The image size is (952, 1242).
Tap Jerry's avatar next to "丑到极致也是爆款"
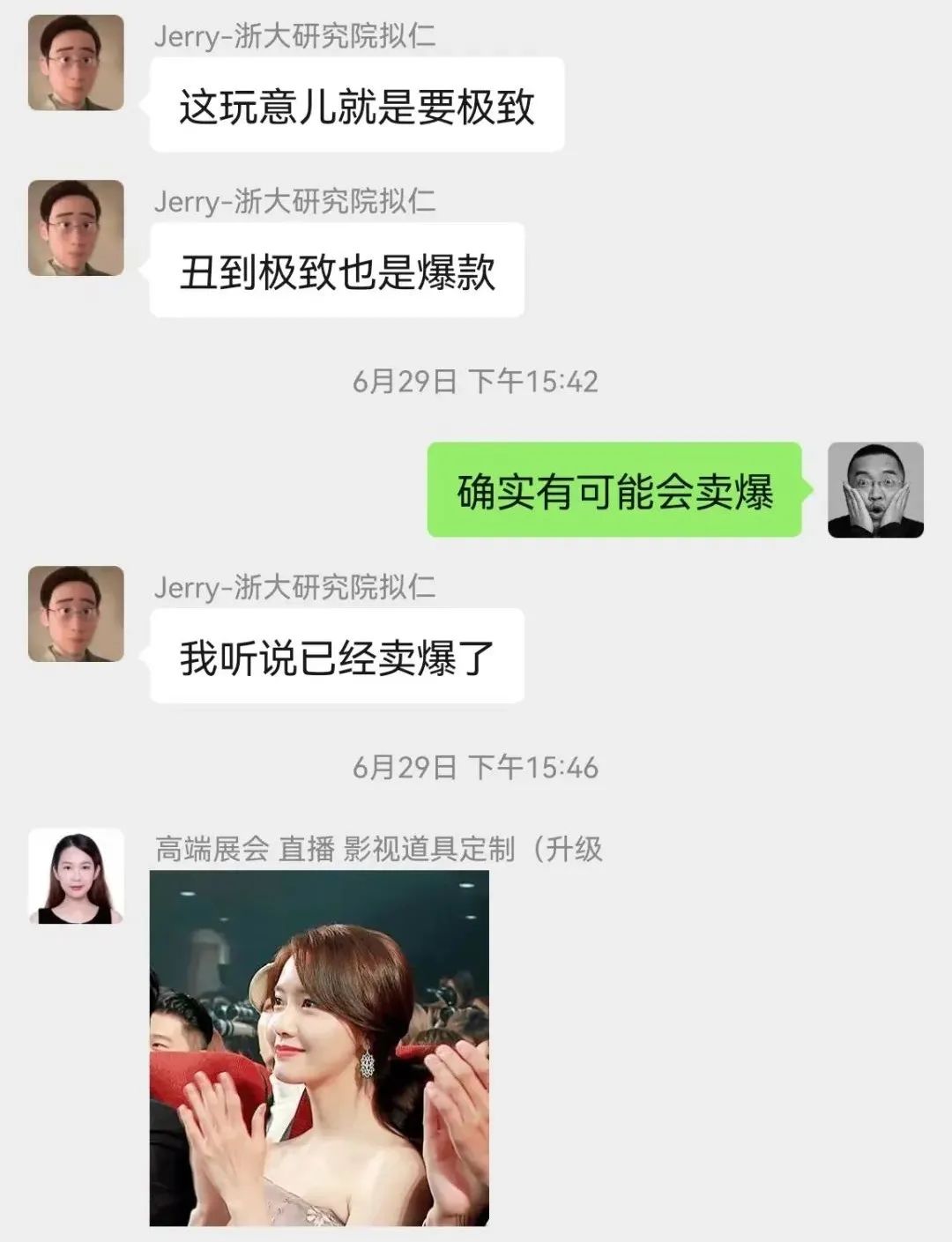pos(76,228)
